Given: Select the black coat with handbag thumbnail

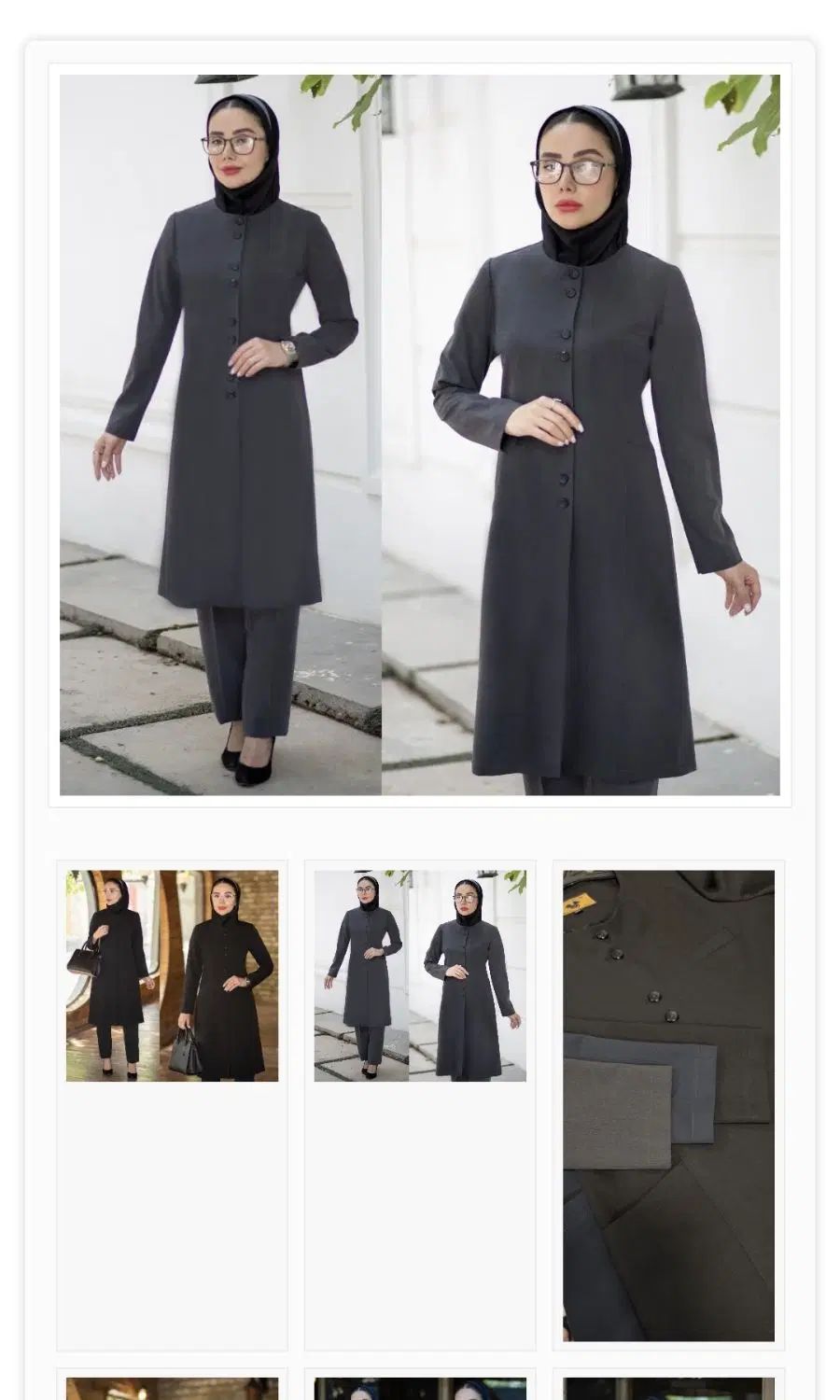Looking at the screenshot, I should [172, 975].
